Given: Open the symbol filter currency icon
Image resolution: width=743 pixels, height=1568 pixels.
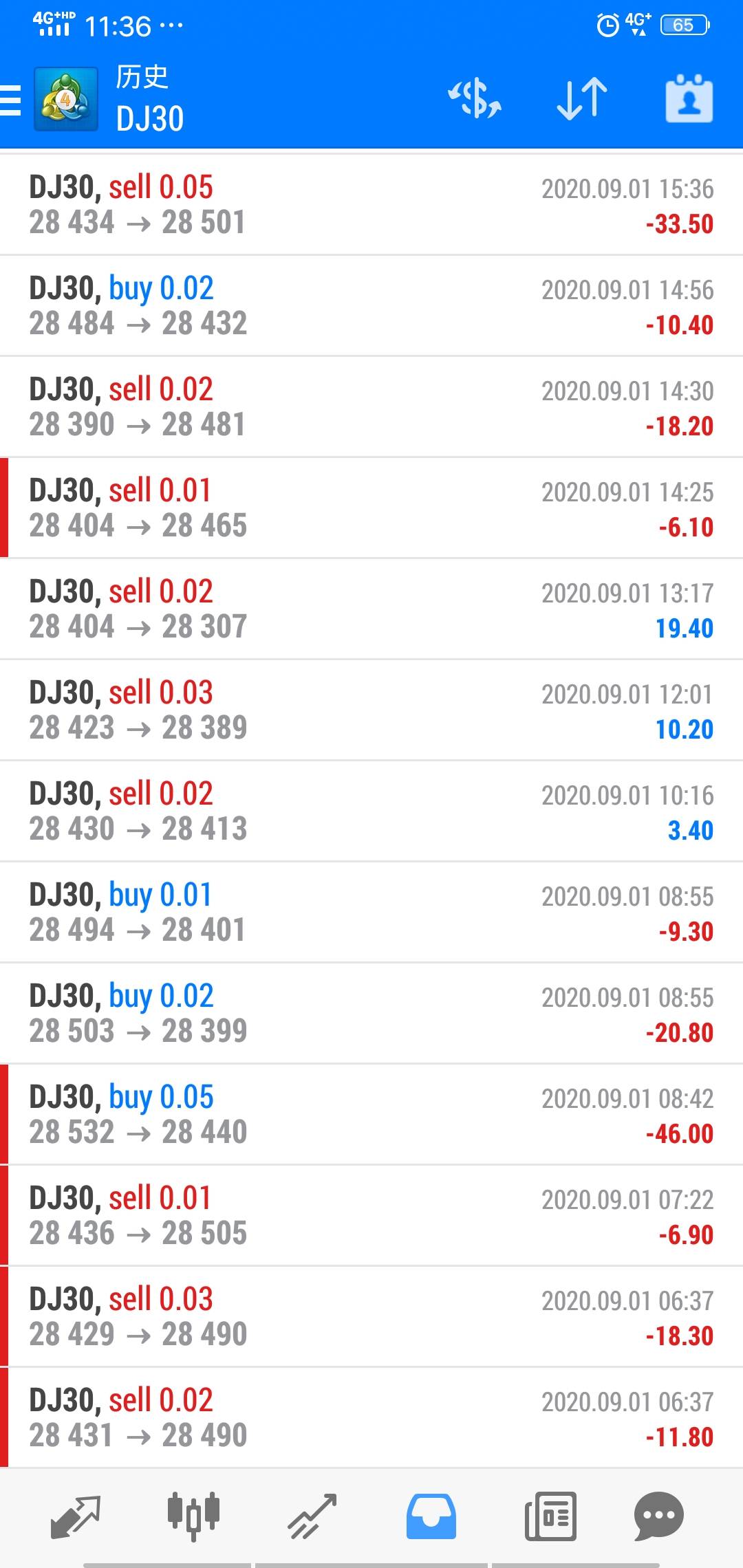Looking at the screenshot, I should 475,99.
